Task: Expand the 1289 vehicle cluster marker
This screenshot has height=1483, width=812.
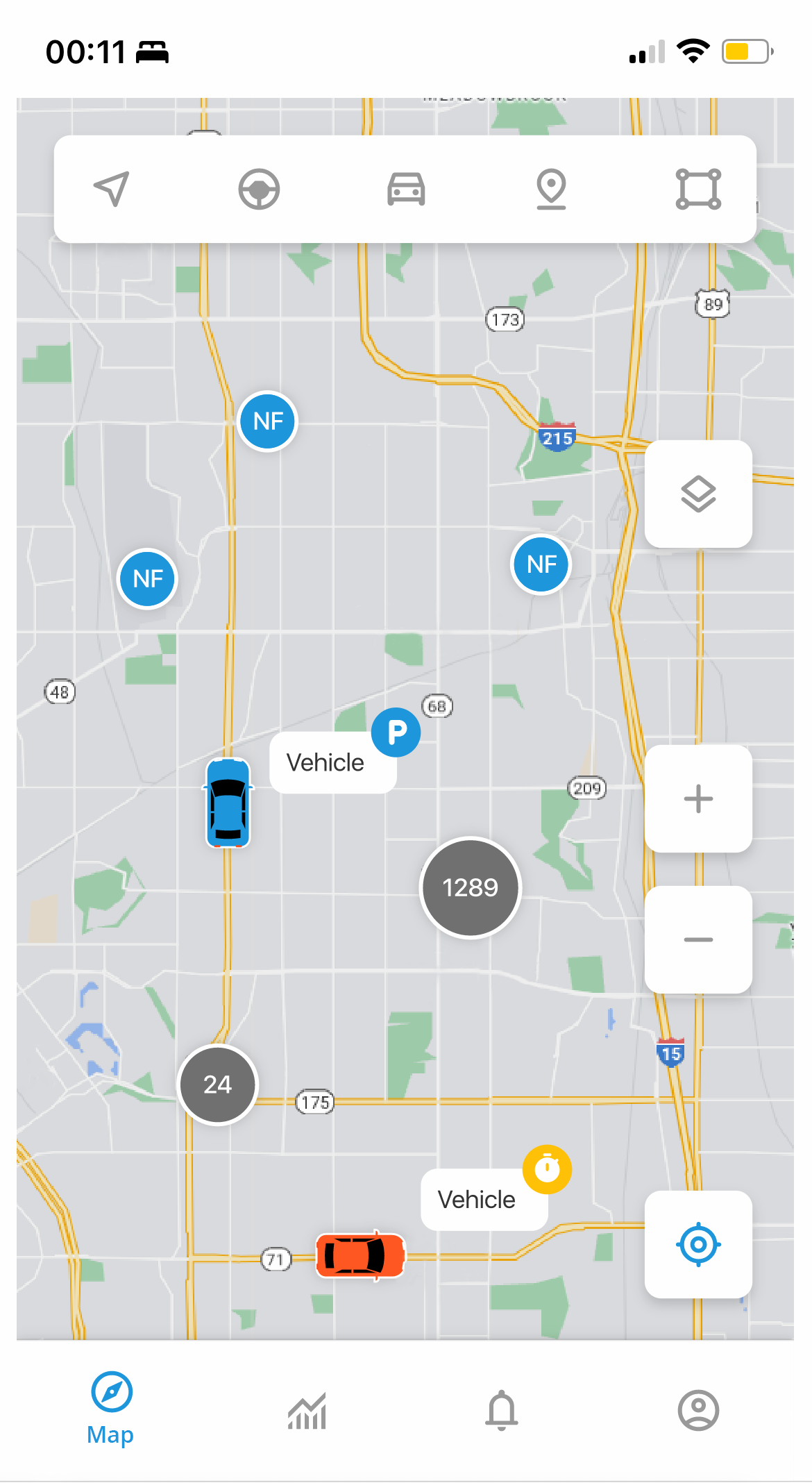Action: tap(470, 888)
